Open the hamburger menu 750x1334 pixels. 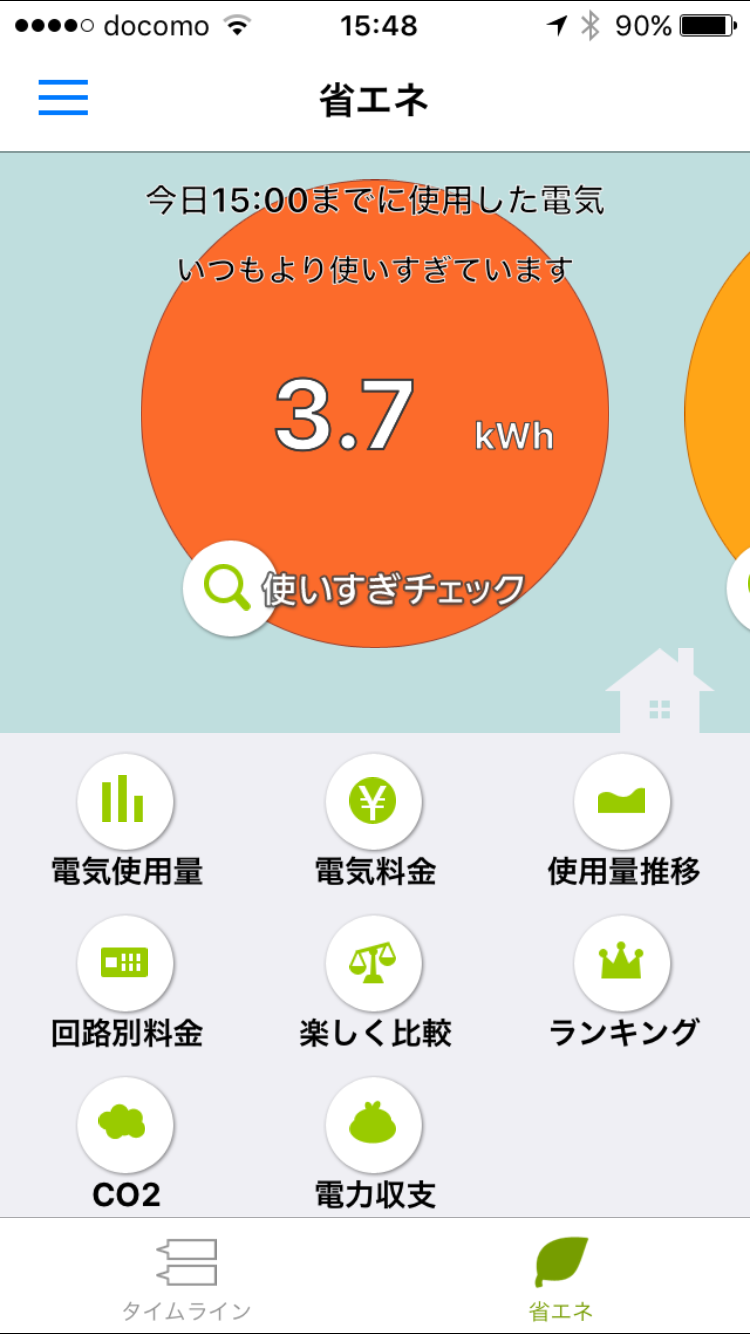63,98
